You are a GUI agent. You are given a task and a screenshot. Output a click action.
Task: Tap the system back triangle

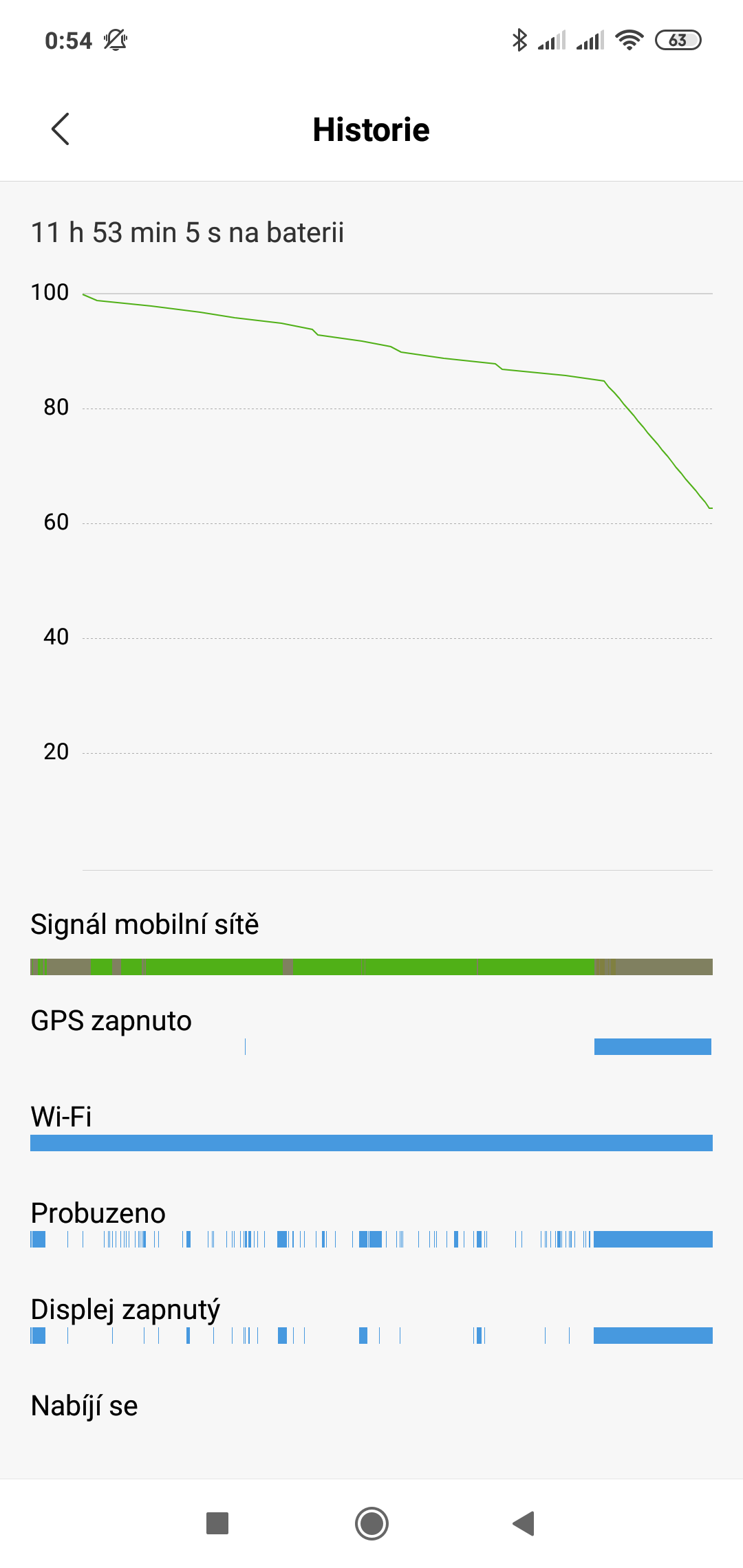[524, 1523]
